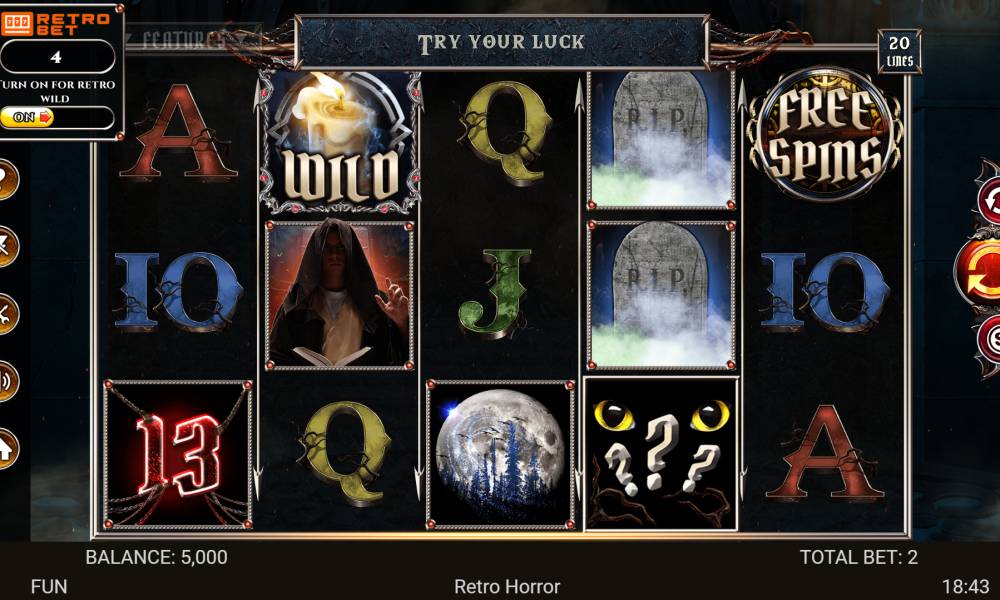Tap the 20 Lines indicator
Viewport: 1000px width, 600px height.
(899, 51)
